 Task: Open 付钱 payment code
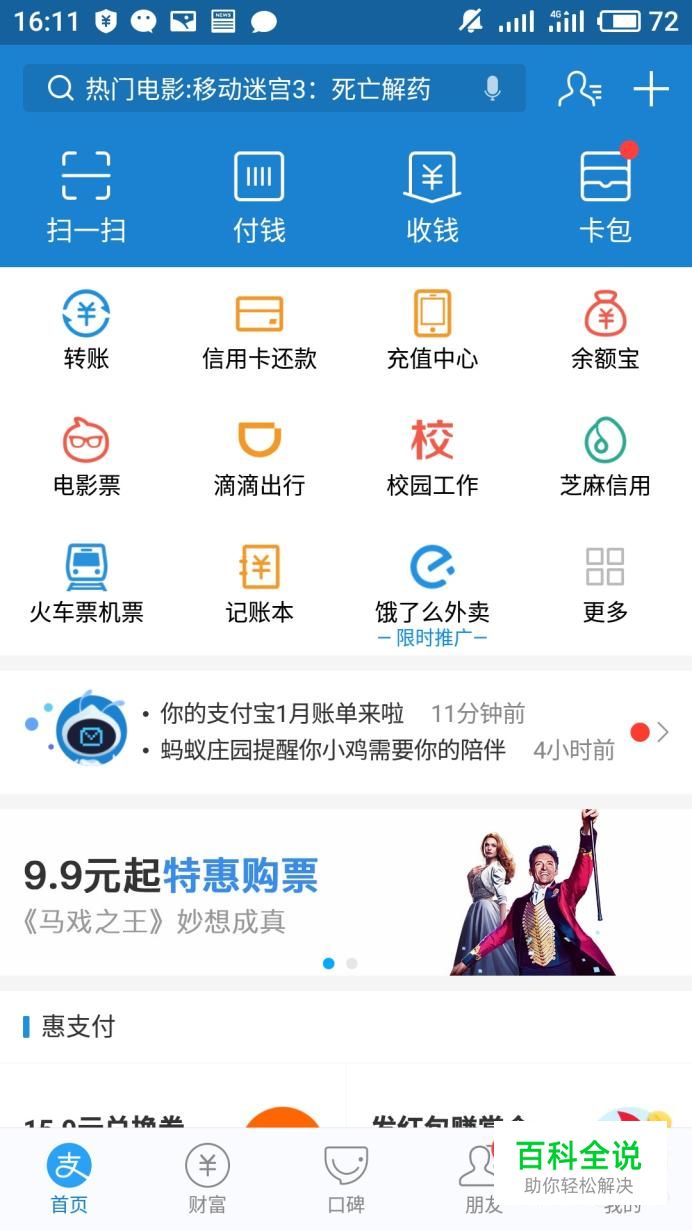pyautogui.click(x=259, y=196)
